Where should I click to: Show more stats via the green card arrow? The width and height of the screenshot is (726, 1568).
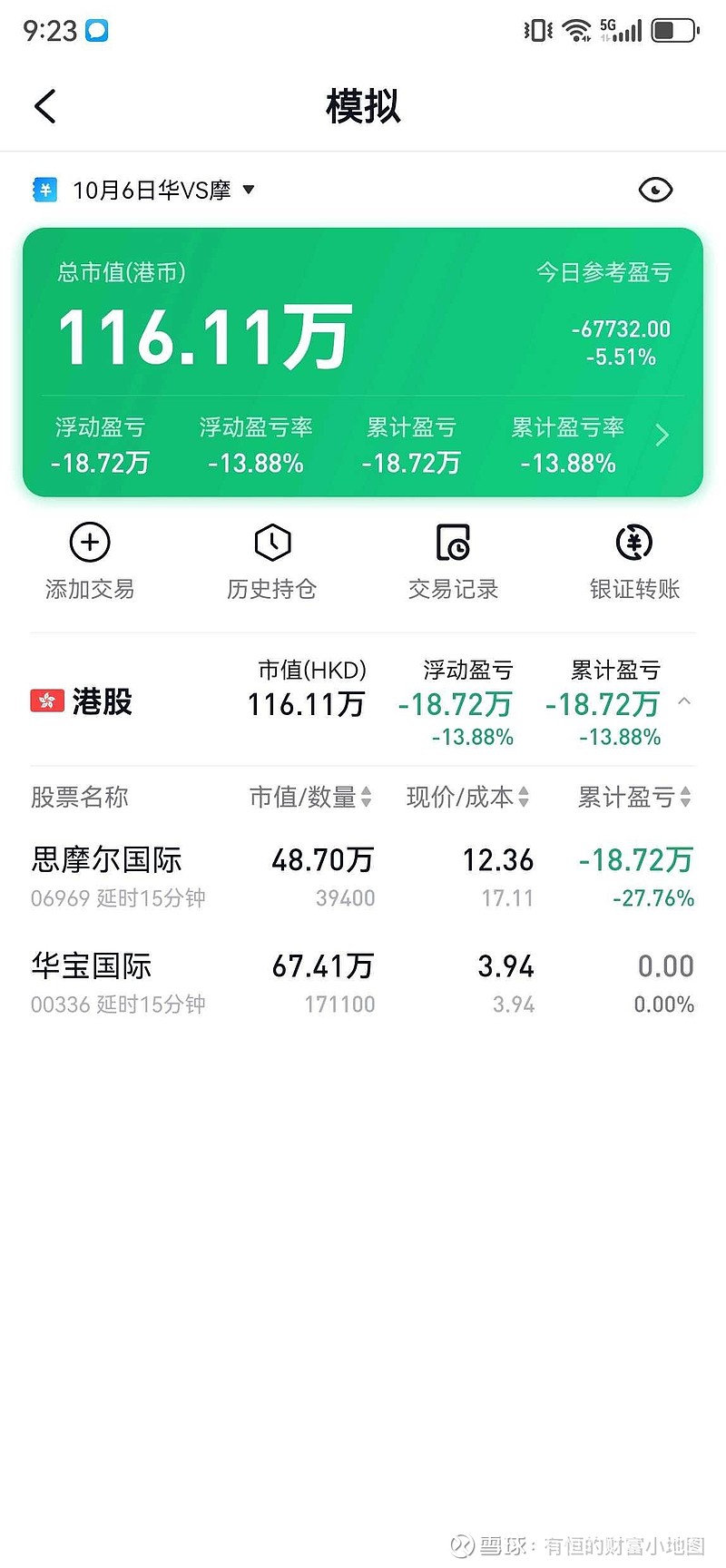pos(662,436)
